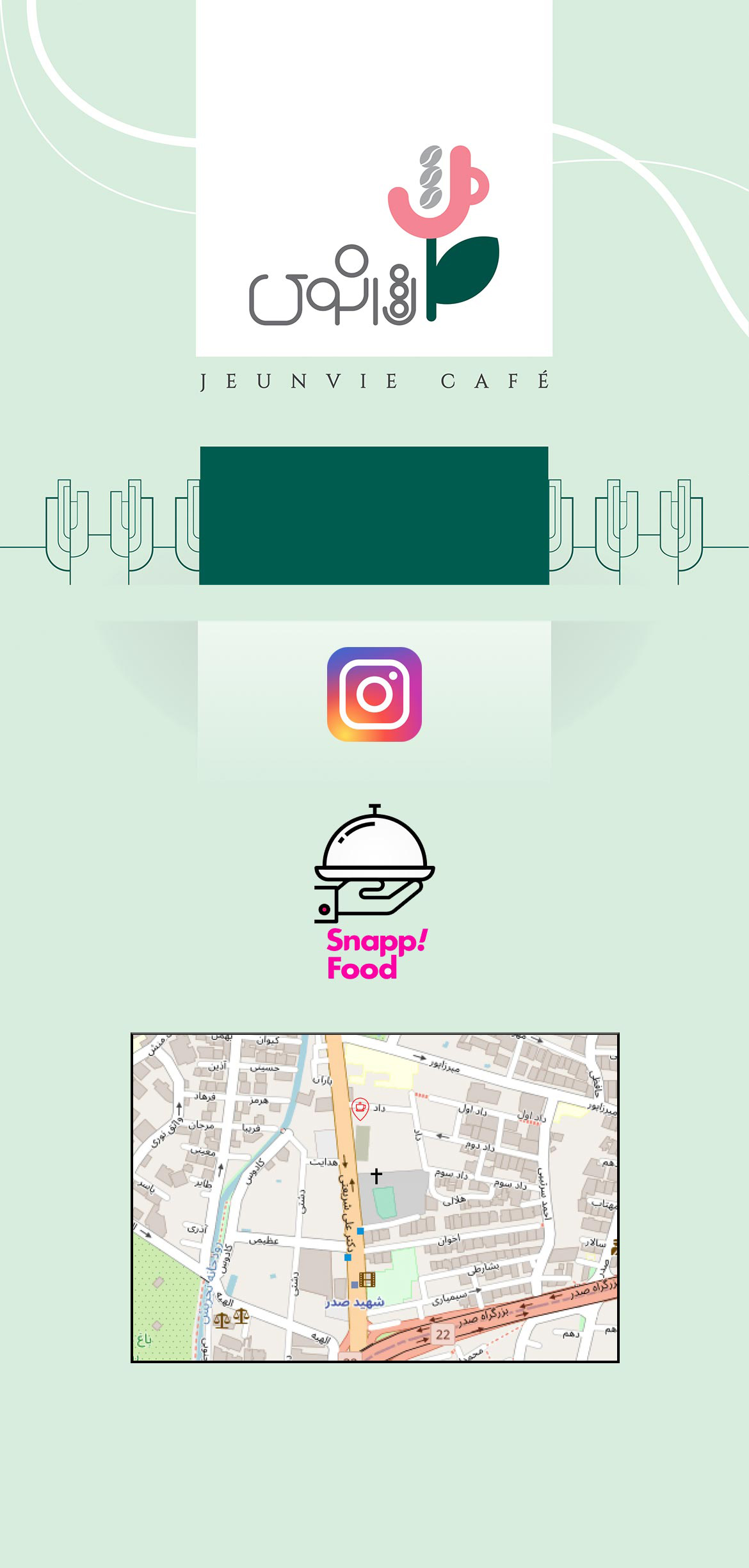
Task: Tap the dark green banner button
Action: [x=374, y=515]
